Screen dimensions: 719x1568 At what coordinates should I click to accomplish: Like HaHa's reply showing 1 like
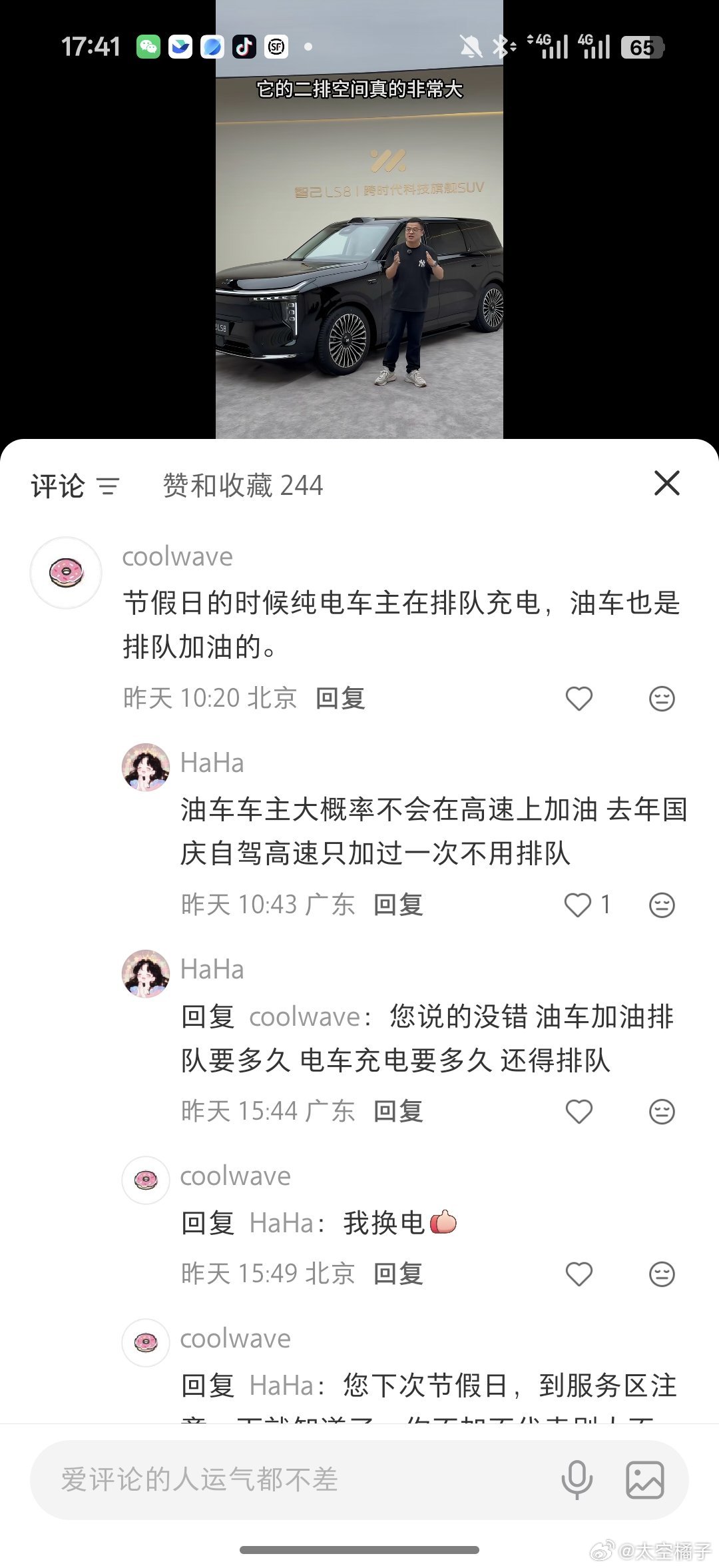tap(578, 905)
